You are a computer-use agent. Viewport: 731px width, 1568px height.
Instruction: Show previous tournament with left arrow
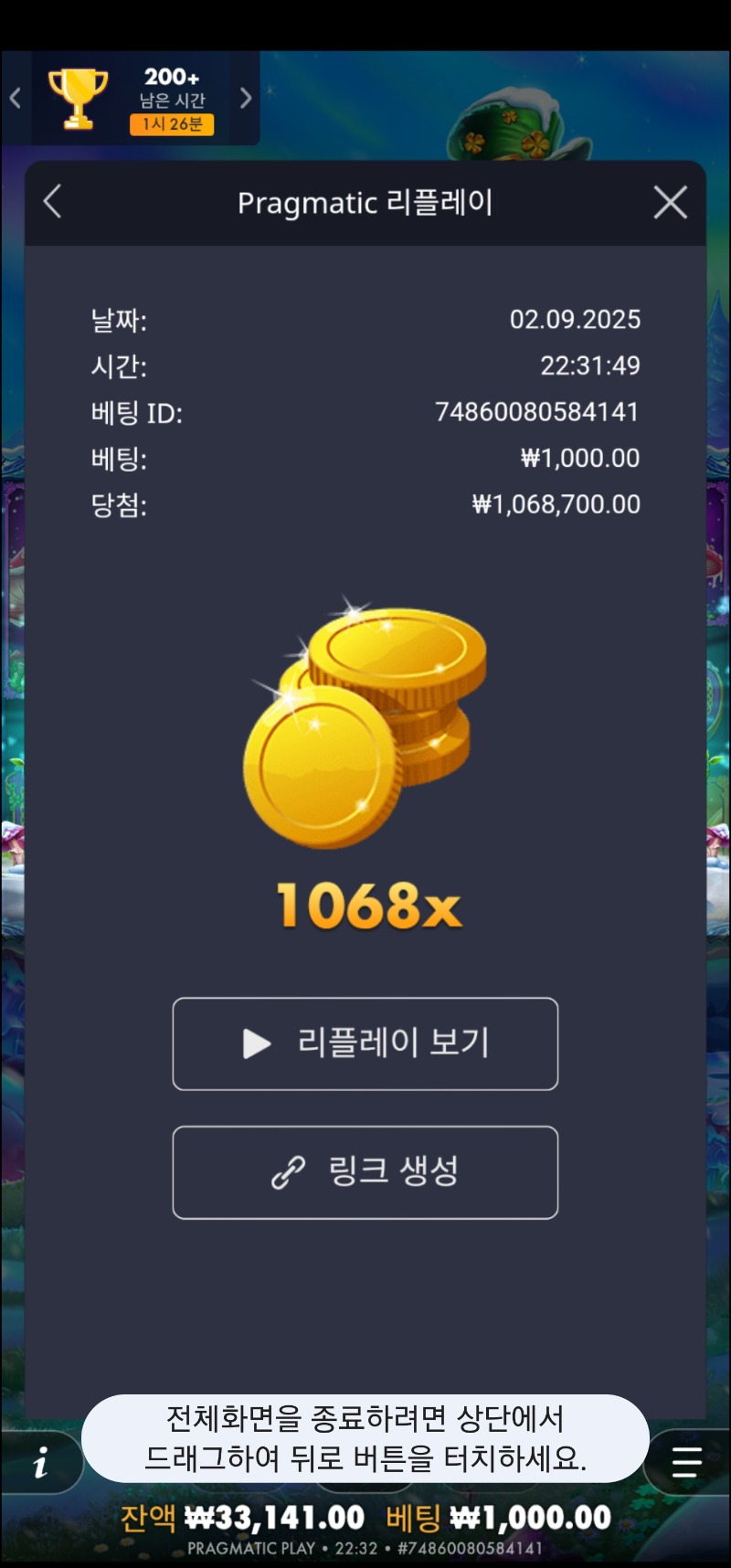point(16,98)
